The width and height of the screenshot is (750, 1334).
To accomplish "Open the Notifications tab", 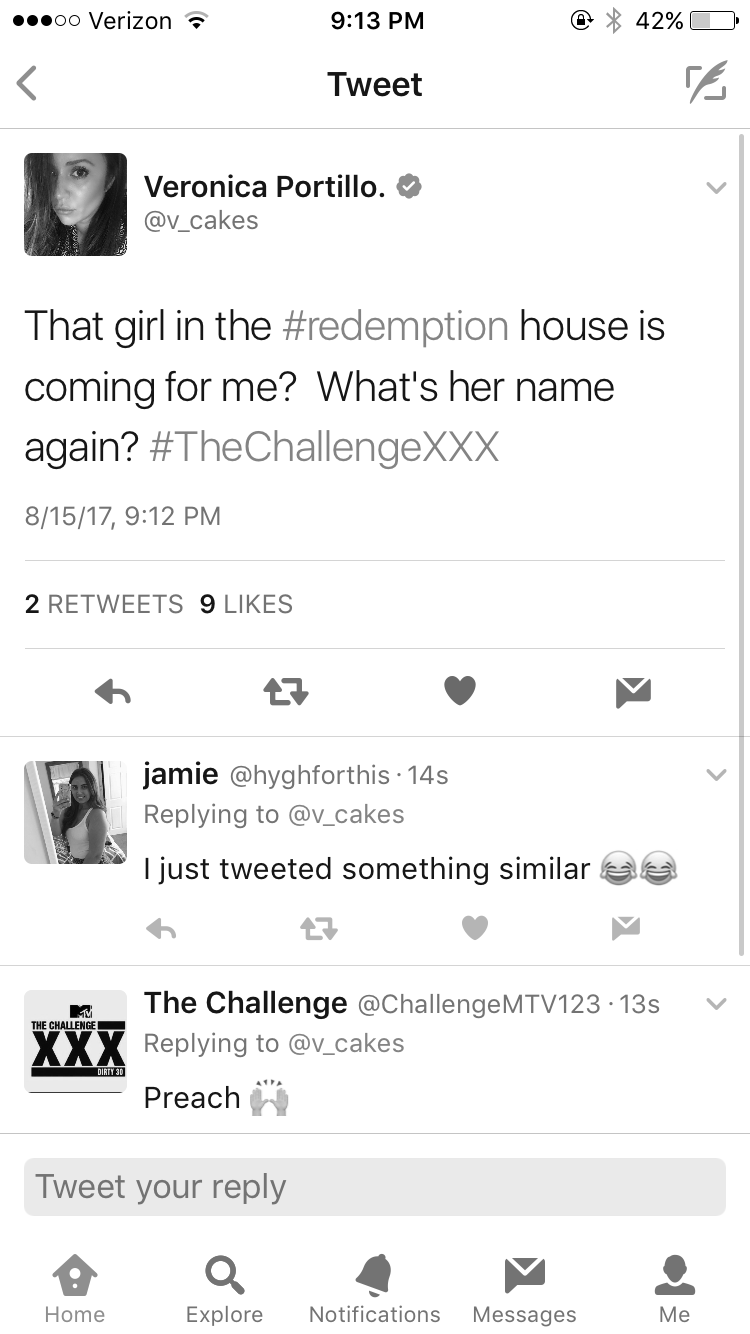I will (375, 1290).
